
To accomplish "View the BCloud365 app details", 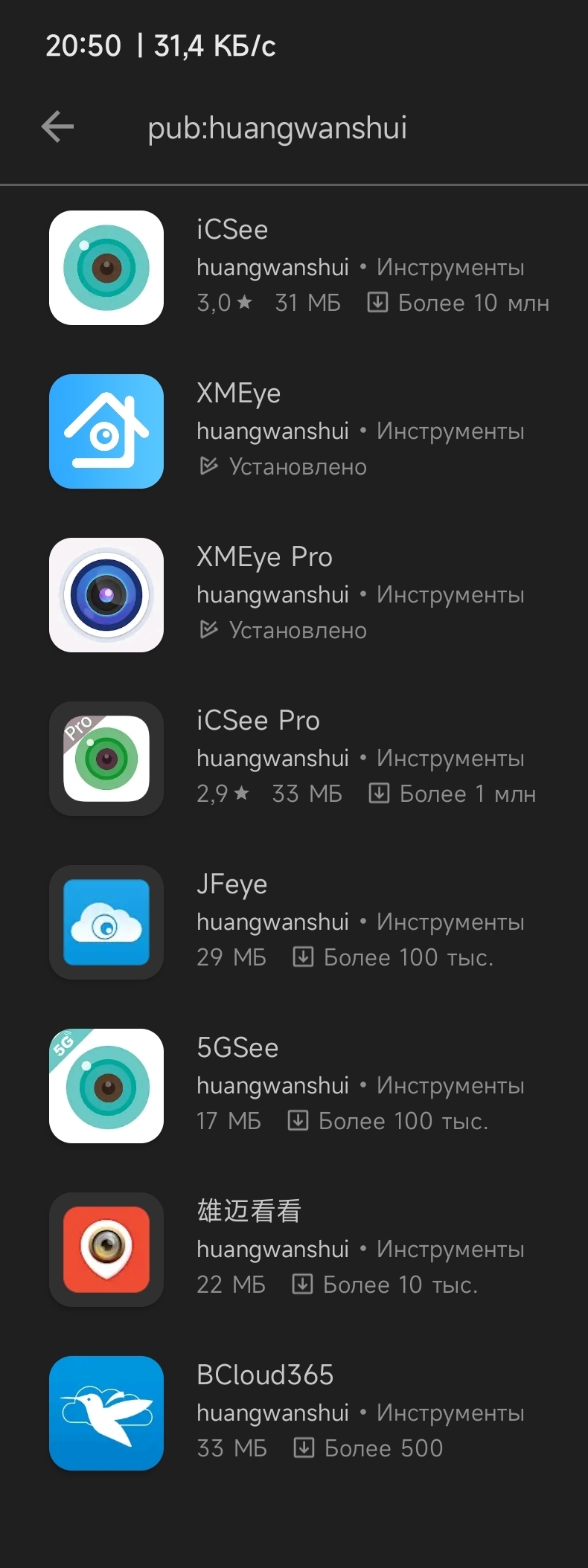I will (x=298, y=1413).
